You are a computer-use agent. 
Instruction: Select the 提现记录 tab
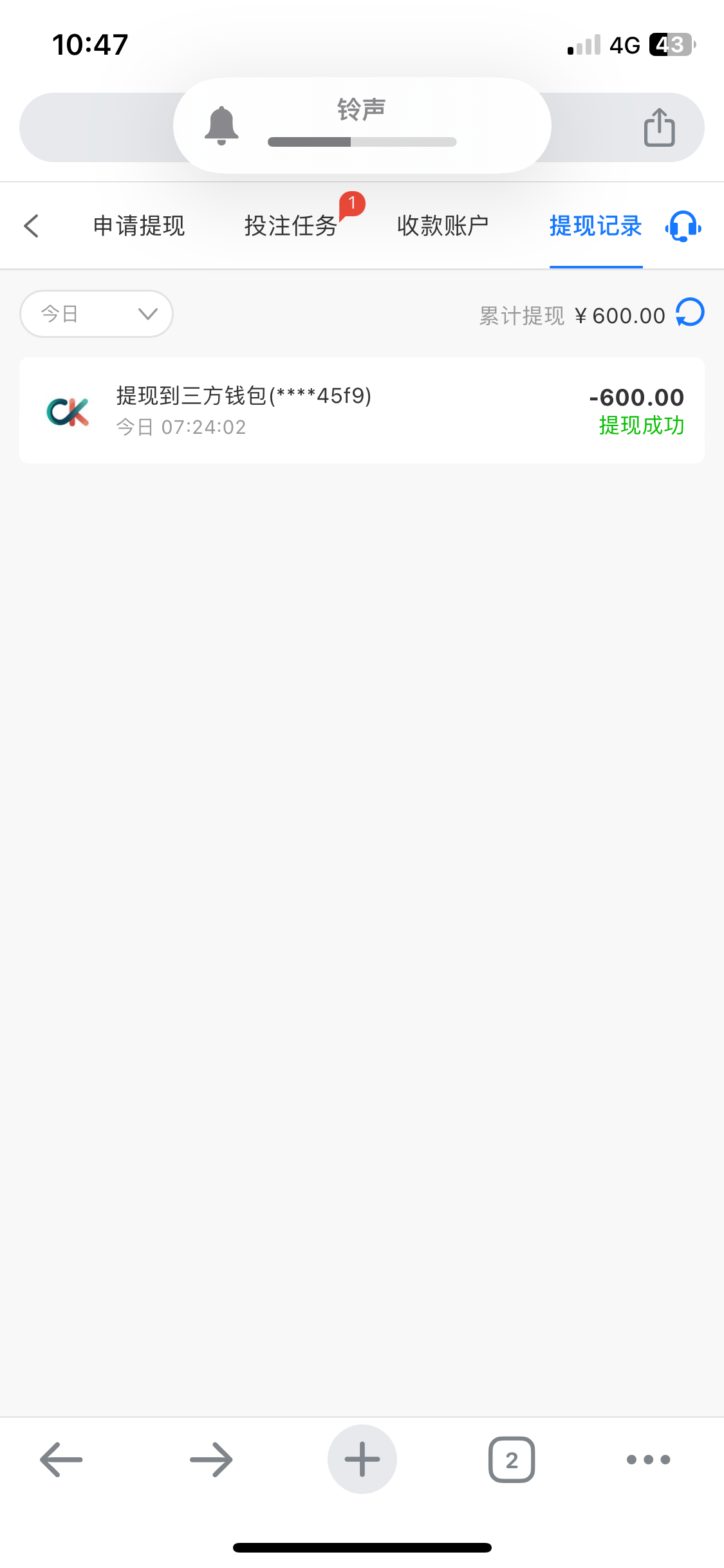click(x=595, y=226)
